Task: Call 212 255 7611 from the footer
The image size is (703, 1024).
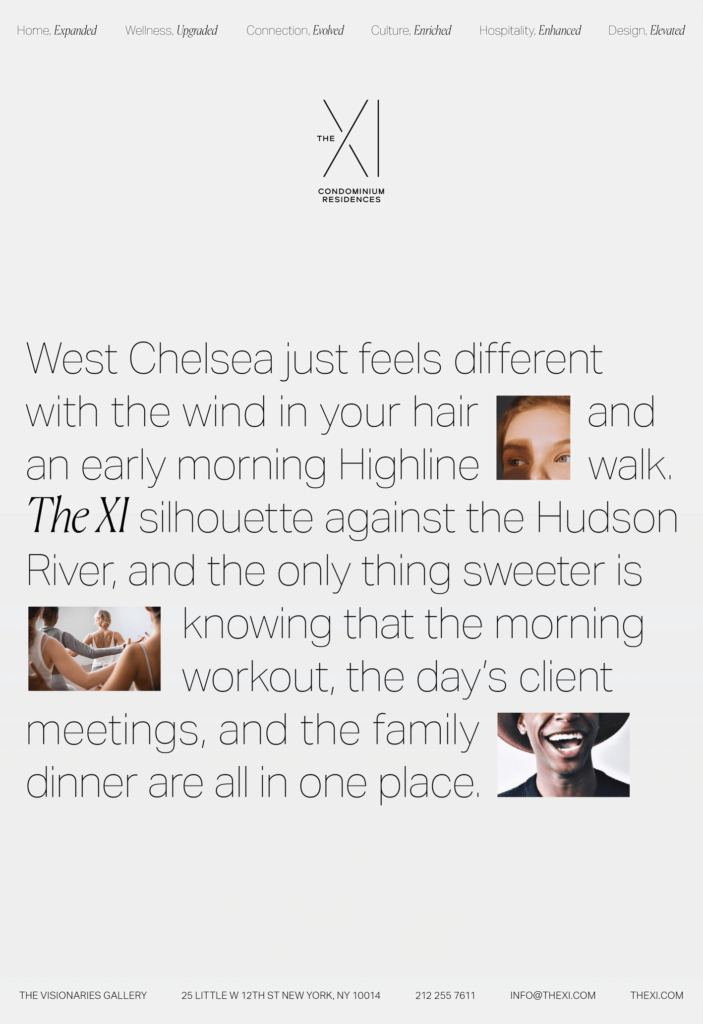Action: (x=445, y=995)
